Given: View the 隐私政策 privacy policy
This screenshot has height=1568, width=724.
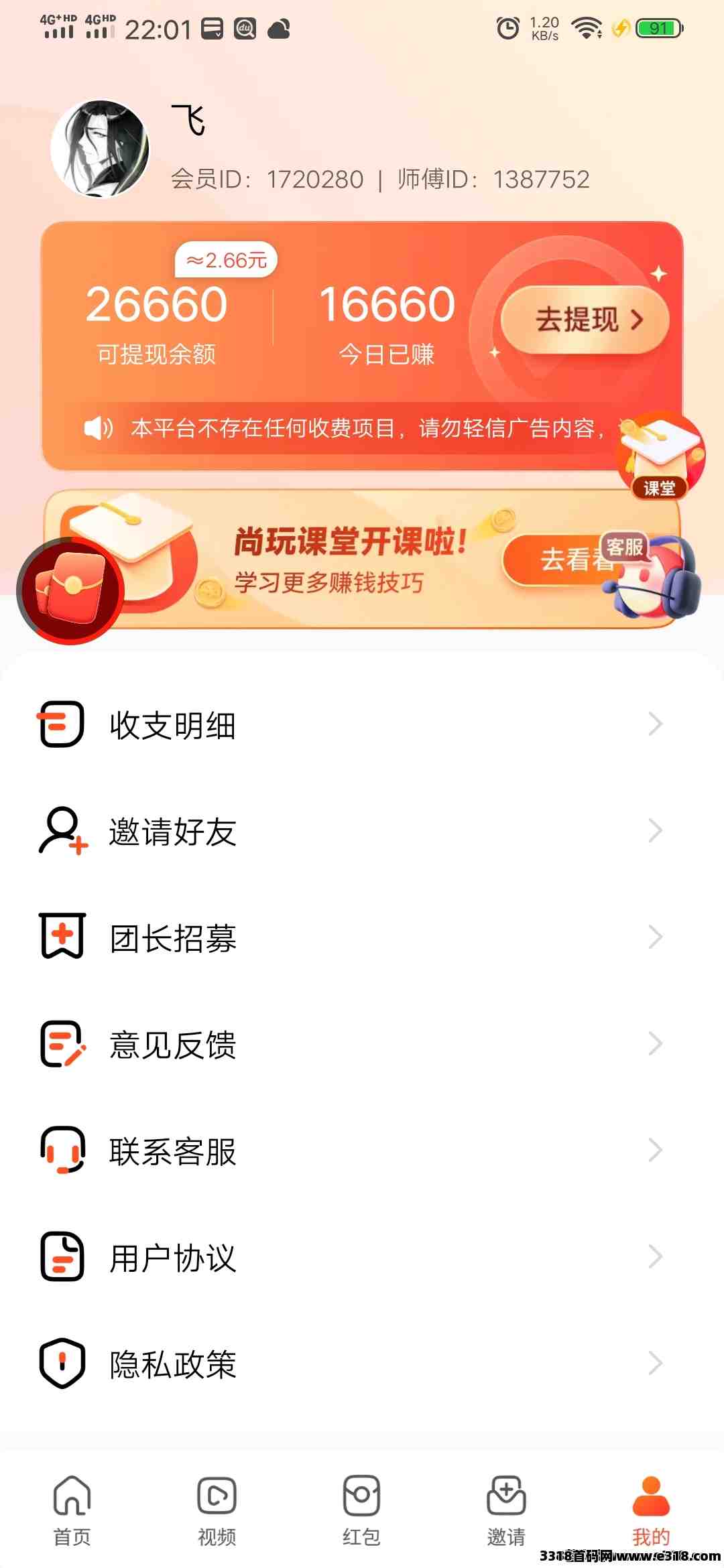Looking at the screenshot, I should tap(349, 1364).
